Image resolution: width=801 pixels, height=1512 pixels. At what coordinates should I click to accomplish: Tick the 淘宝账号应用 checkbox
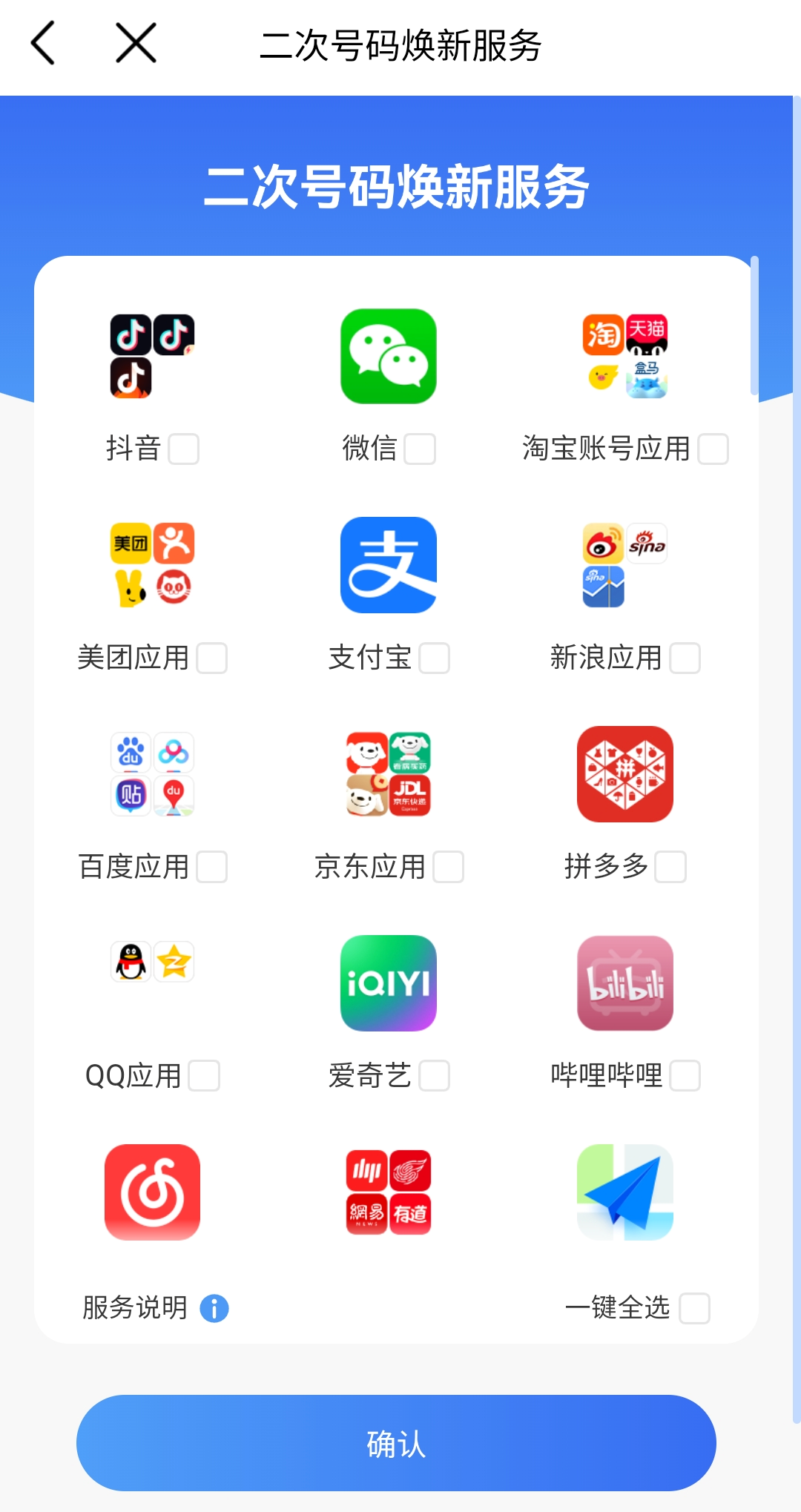[x=713, y=449]
